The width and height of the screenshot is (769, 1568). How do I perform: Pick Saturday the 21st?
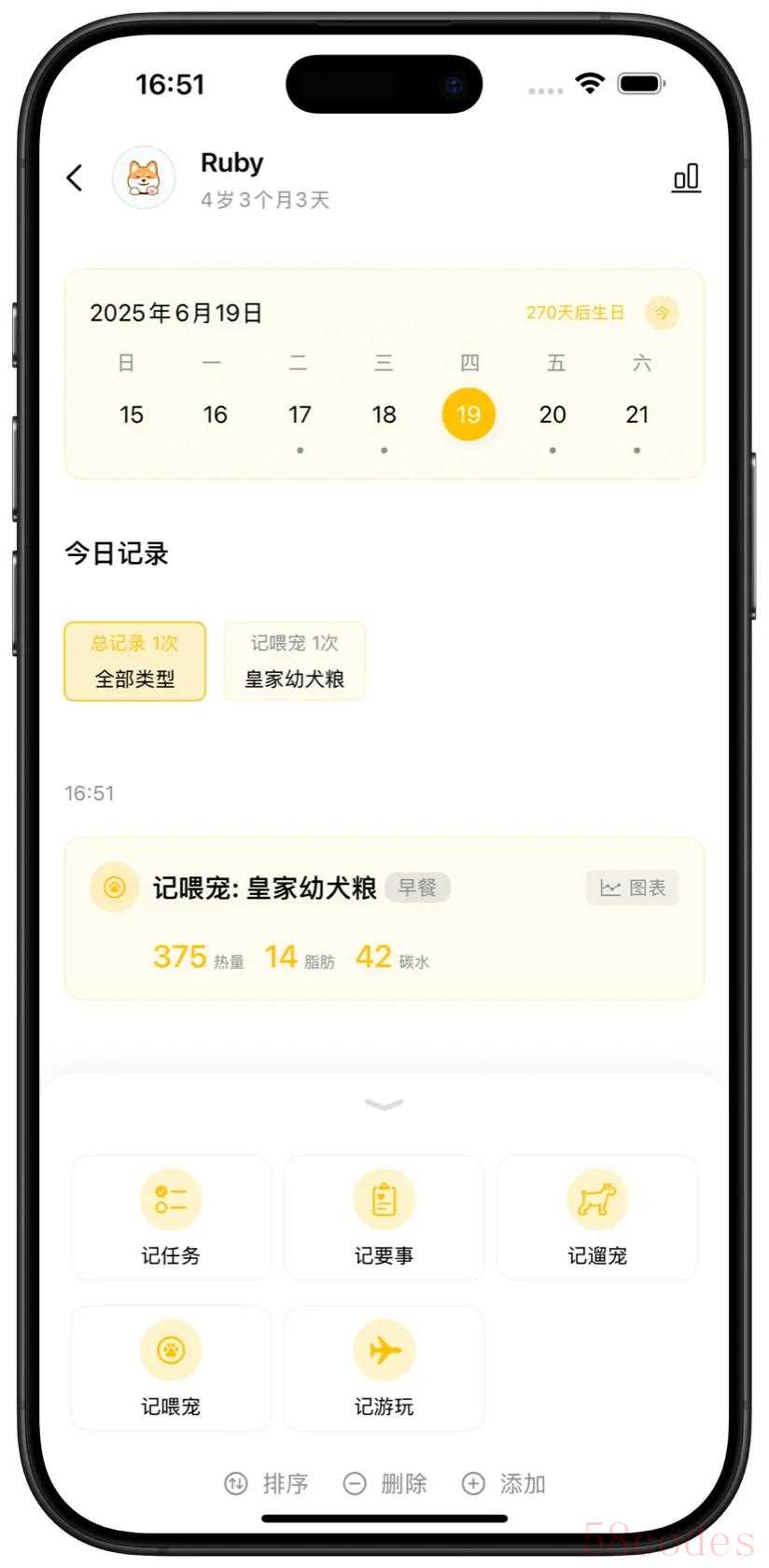(637, 414)
